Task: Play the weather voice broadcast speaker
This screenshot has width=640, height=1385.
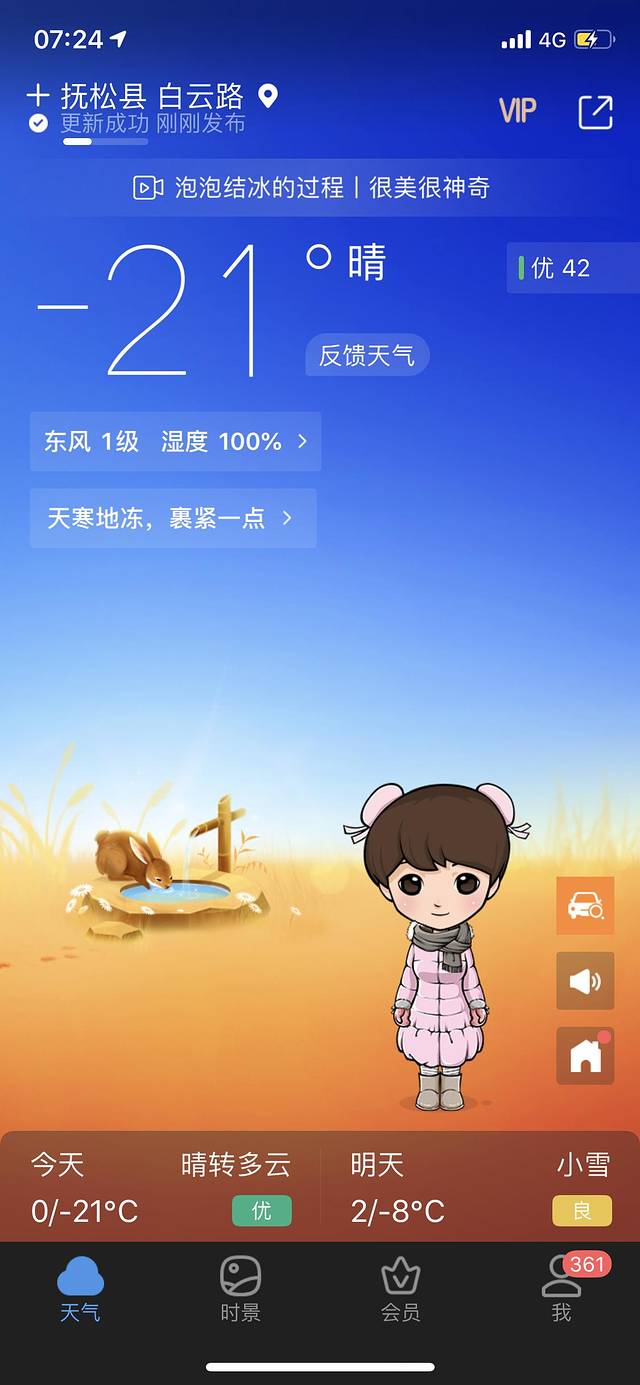Action: tap(585, 981)
